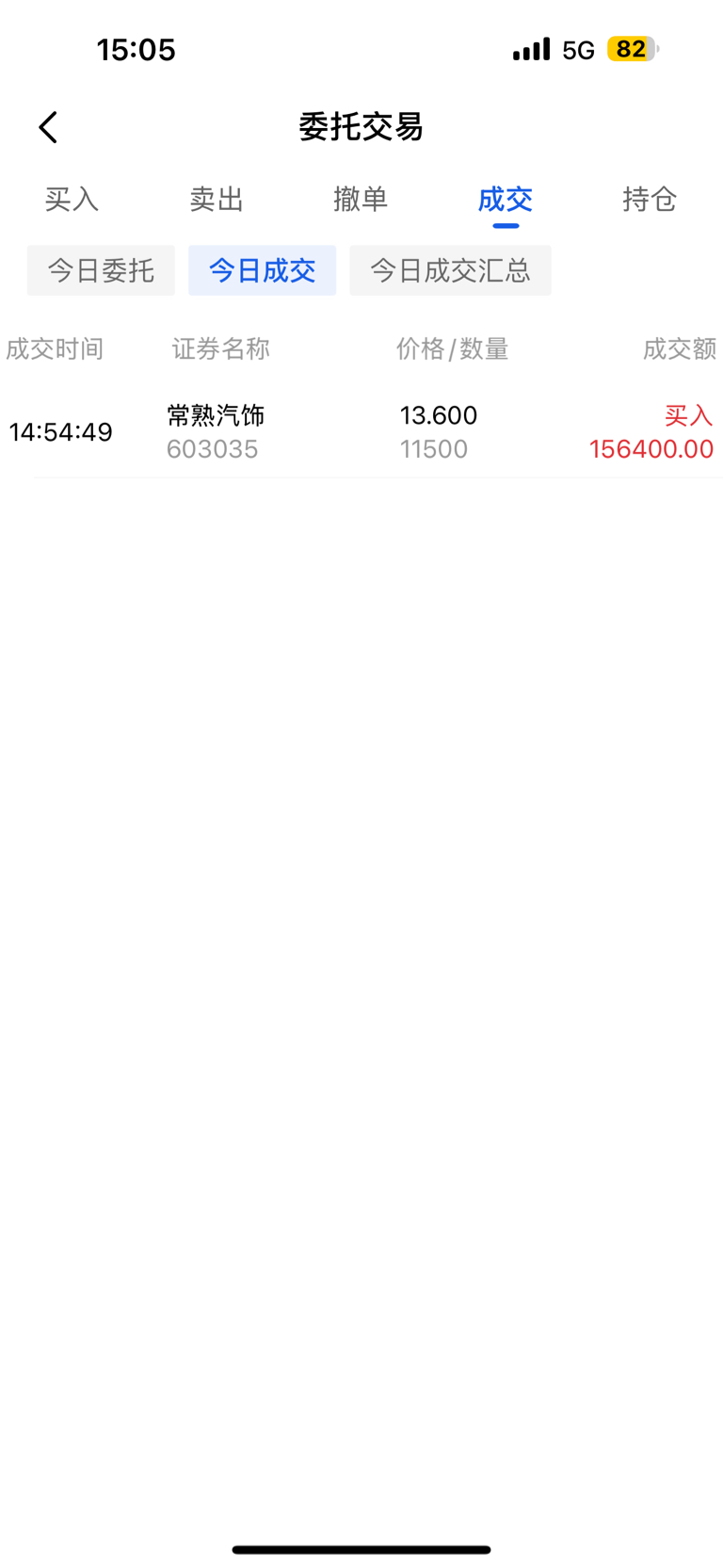This screenshot has height=1568, width=723.
Task: Select the 今日成交 chip
Action: 262,270
